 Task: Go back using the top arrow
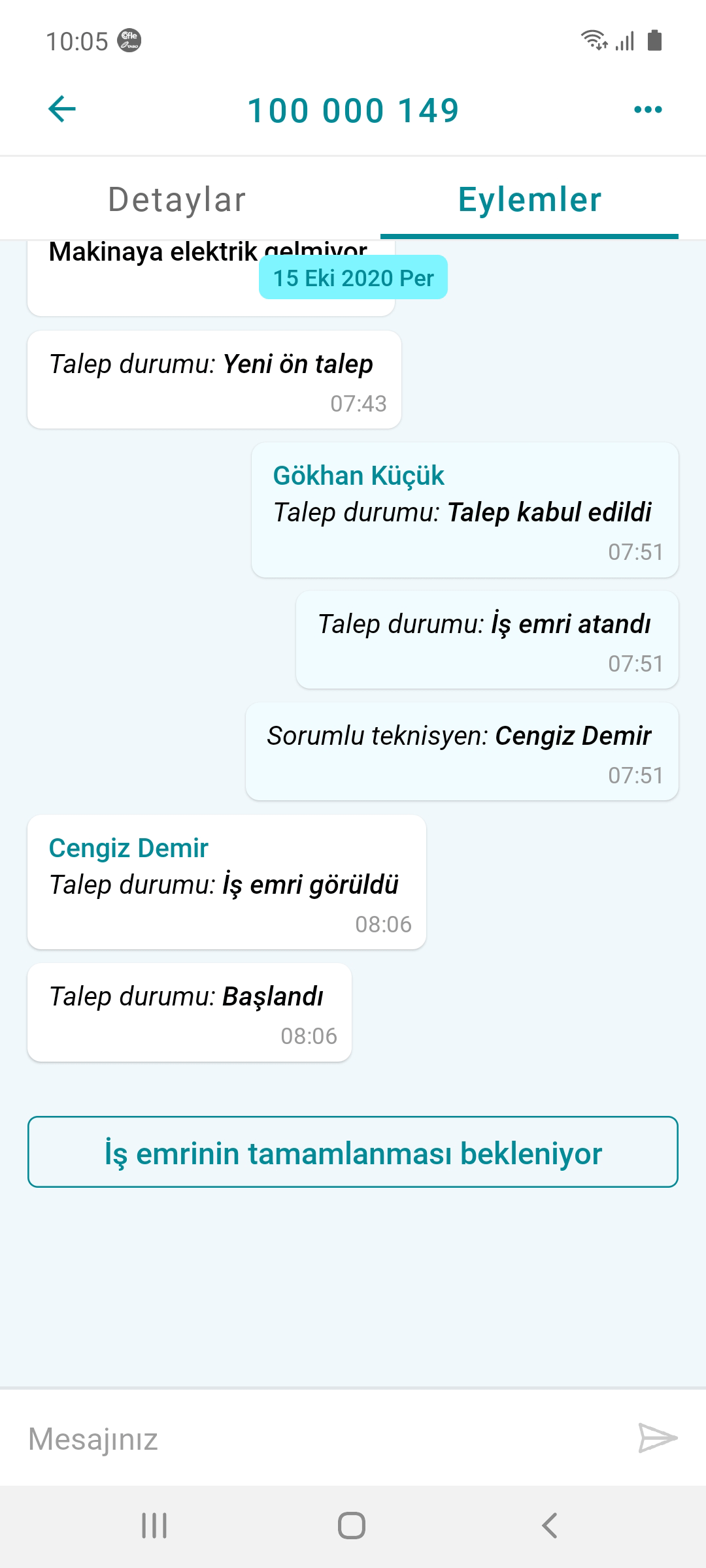62,109
